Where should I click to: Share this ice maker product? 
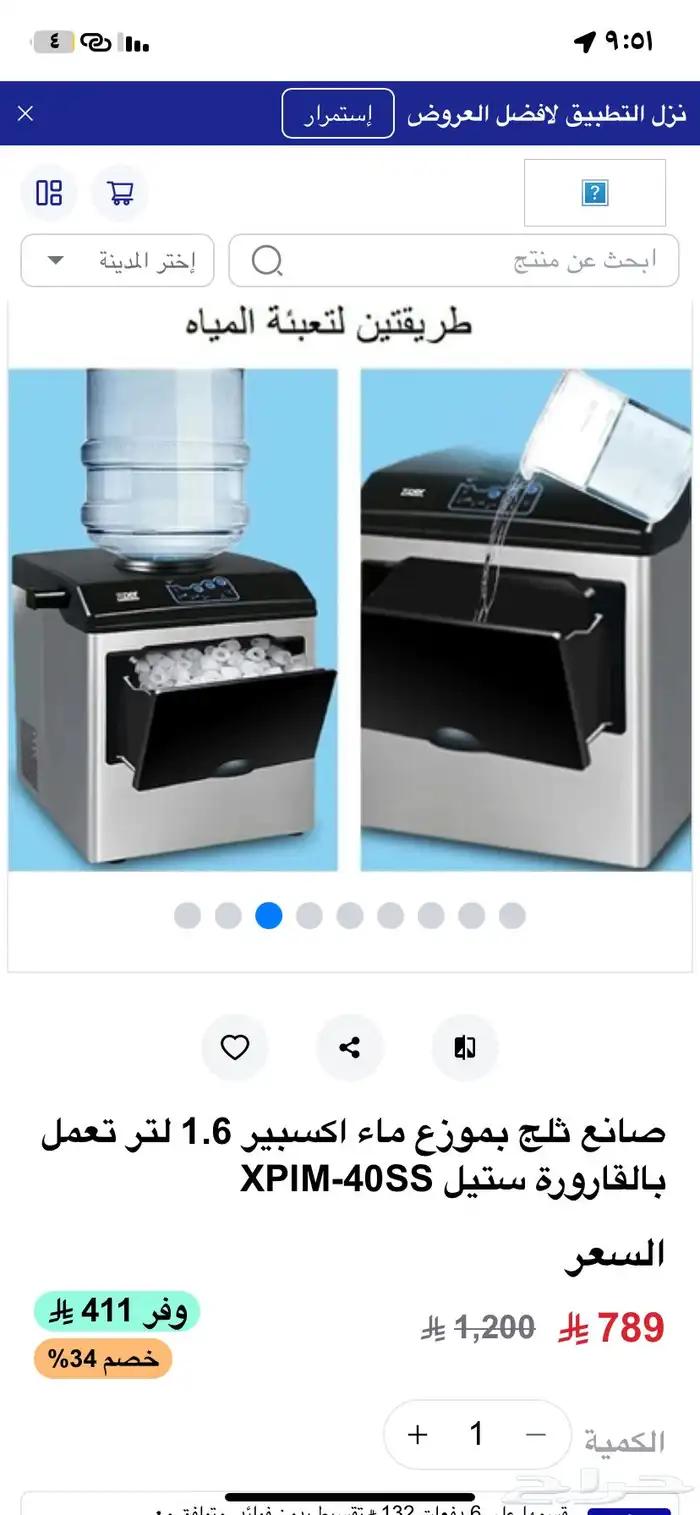(350, 1048)
